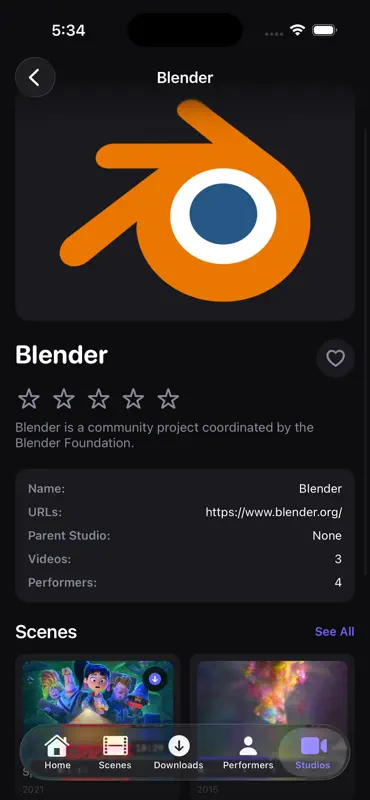Rate Blender with the fifth star
Viewport: 370px width, 800px height.
point(168,398)
